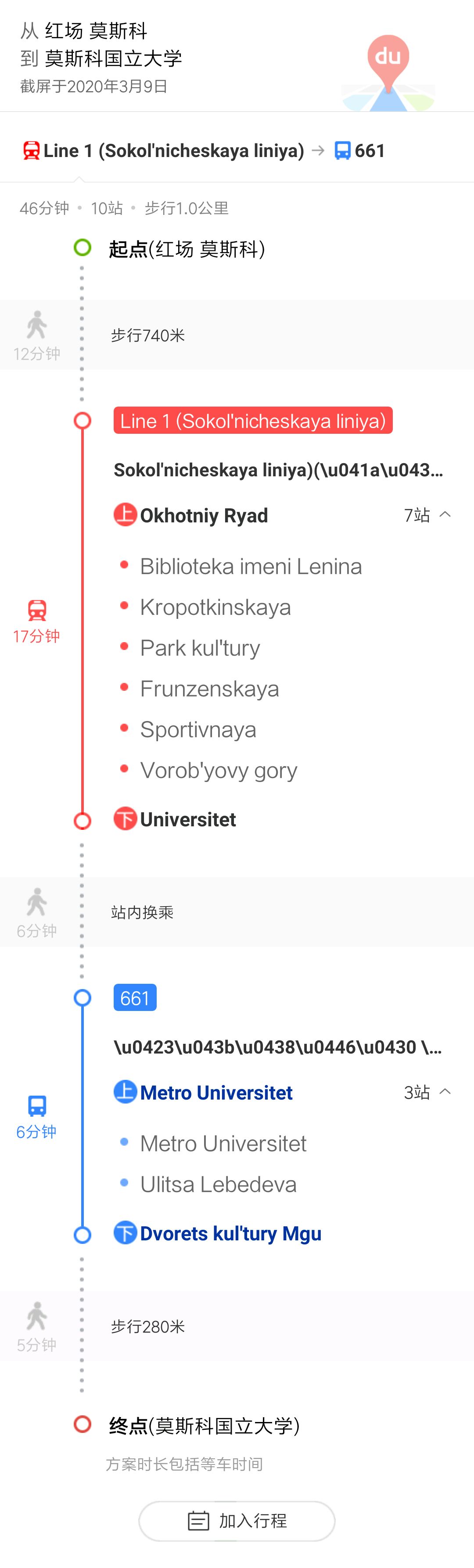Select the Line 1 → 661 route tab
Viewport: 474px width, 1568px height.
pos(204,150)
